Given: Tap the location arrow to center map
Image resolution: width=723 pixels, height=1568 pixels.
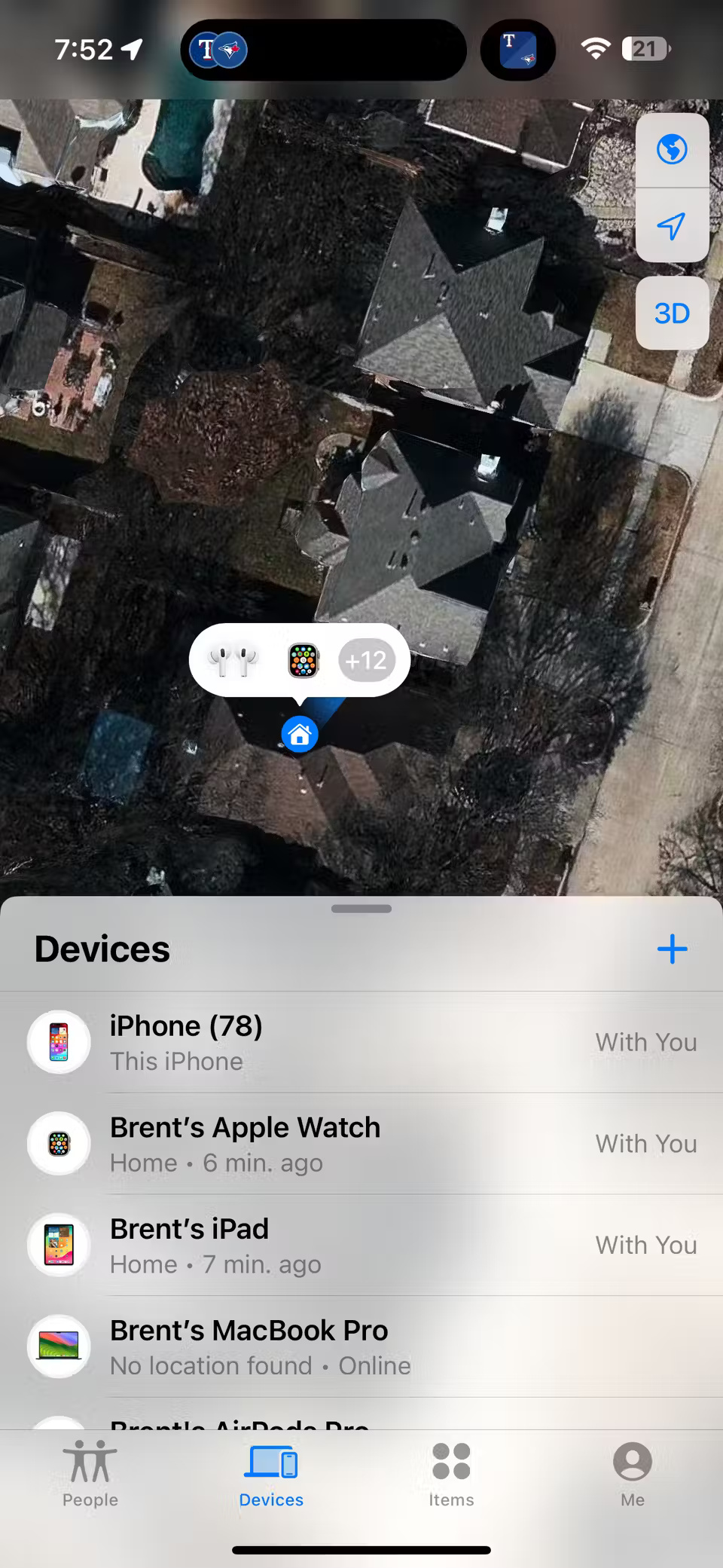Looking at the screenshot, I should tap(673, 225).
